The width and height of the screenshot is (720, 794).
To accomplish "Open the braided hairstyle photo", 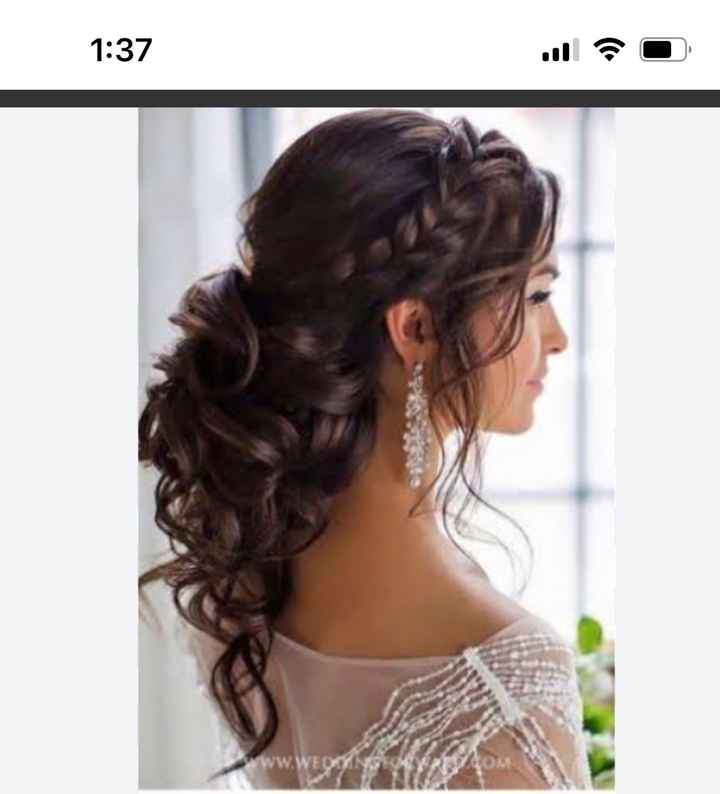I will tap(376, 448).
